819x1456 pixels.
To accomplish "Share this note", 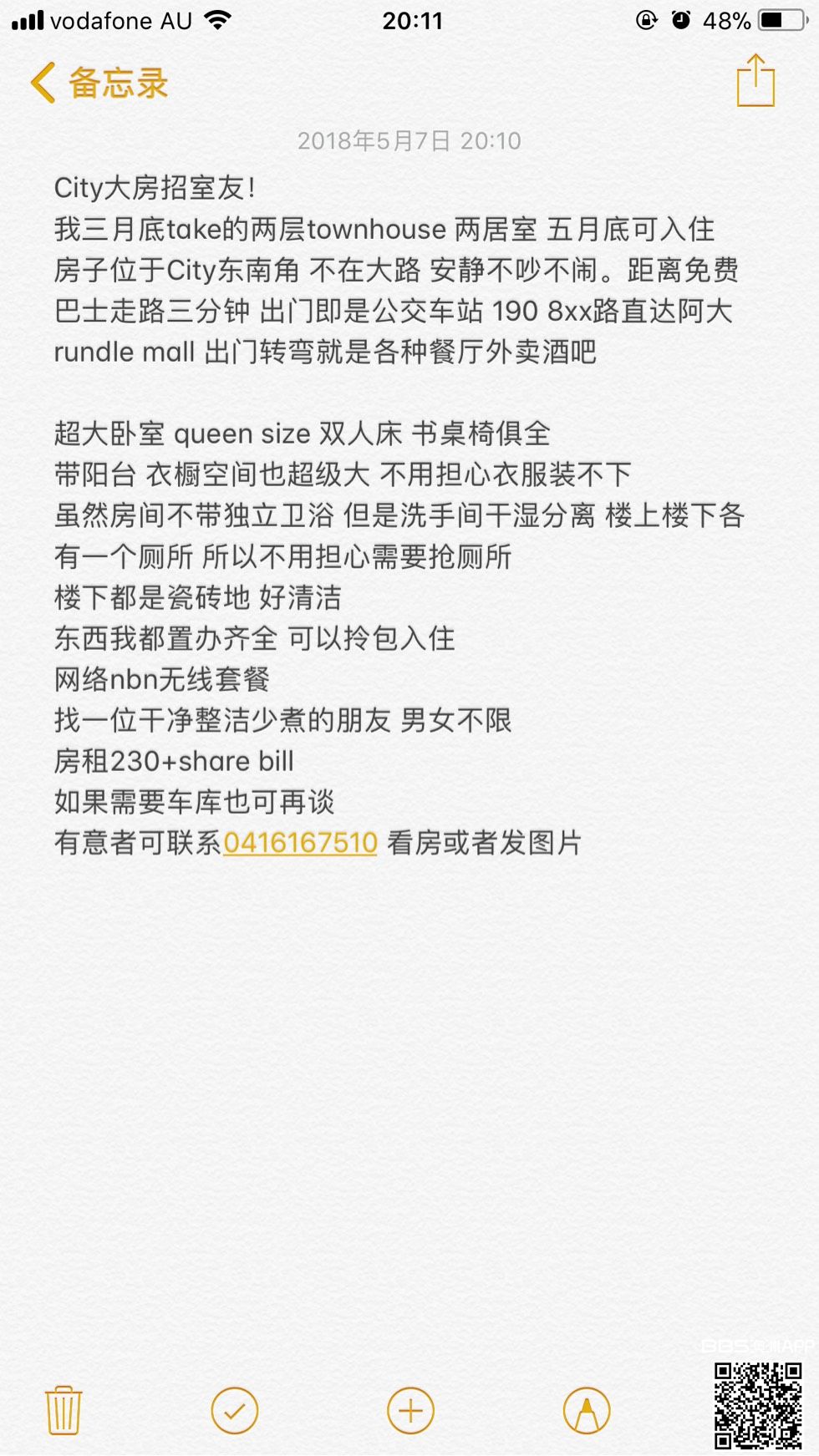I will click(755, 80).
